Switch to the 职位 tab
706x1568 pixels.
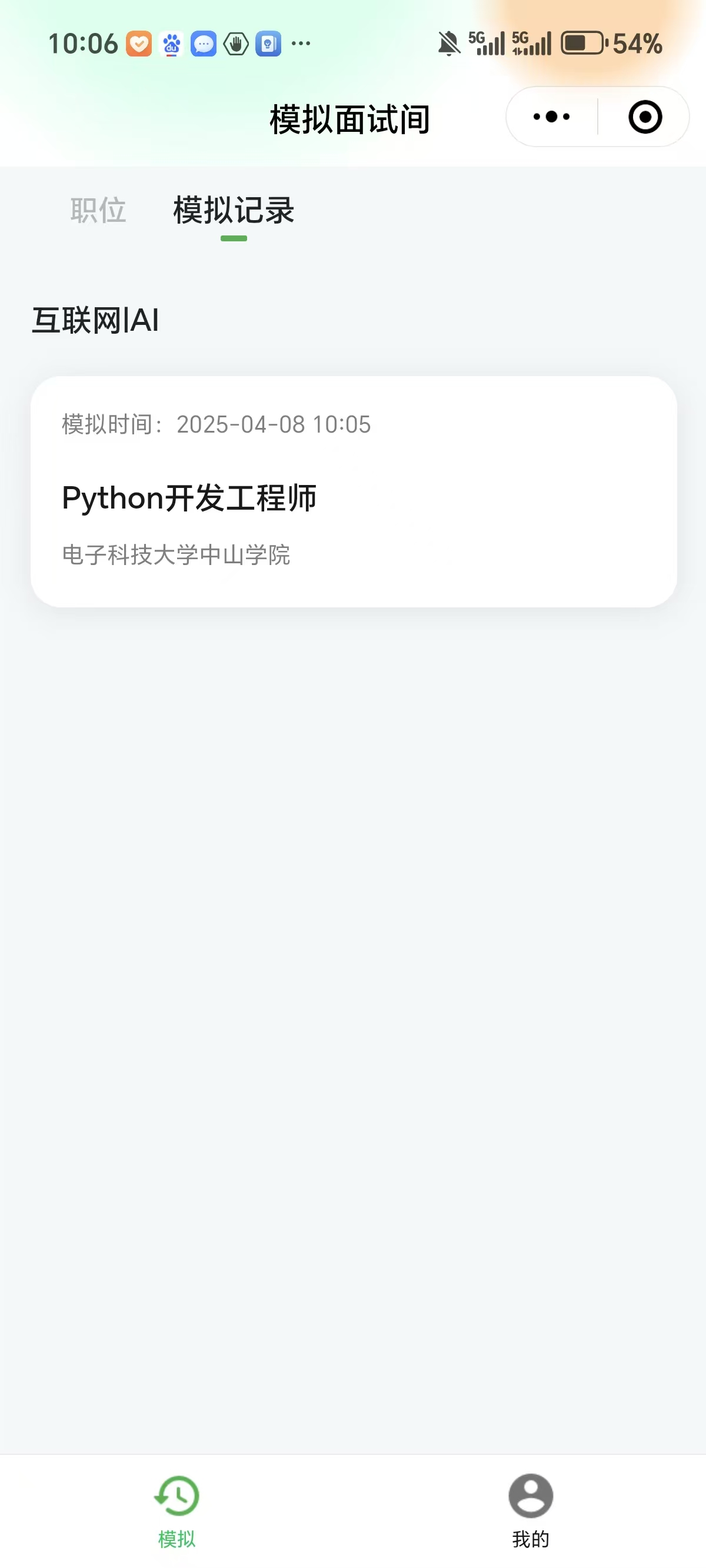click(98, 211)
